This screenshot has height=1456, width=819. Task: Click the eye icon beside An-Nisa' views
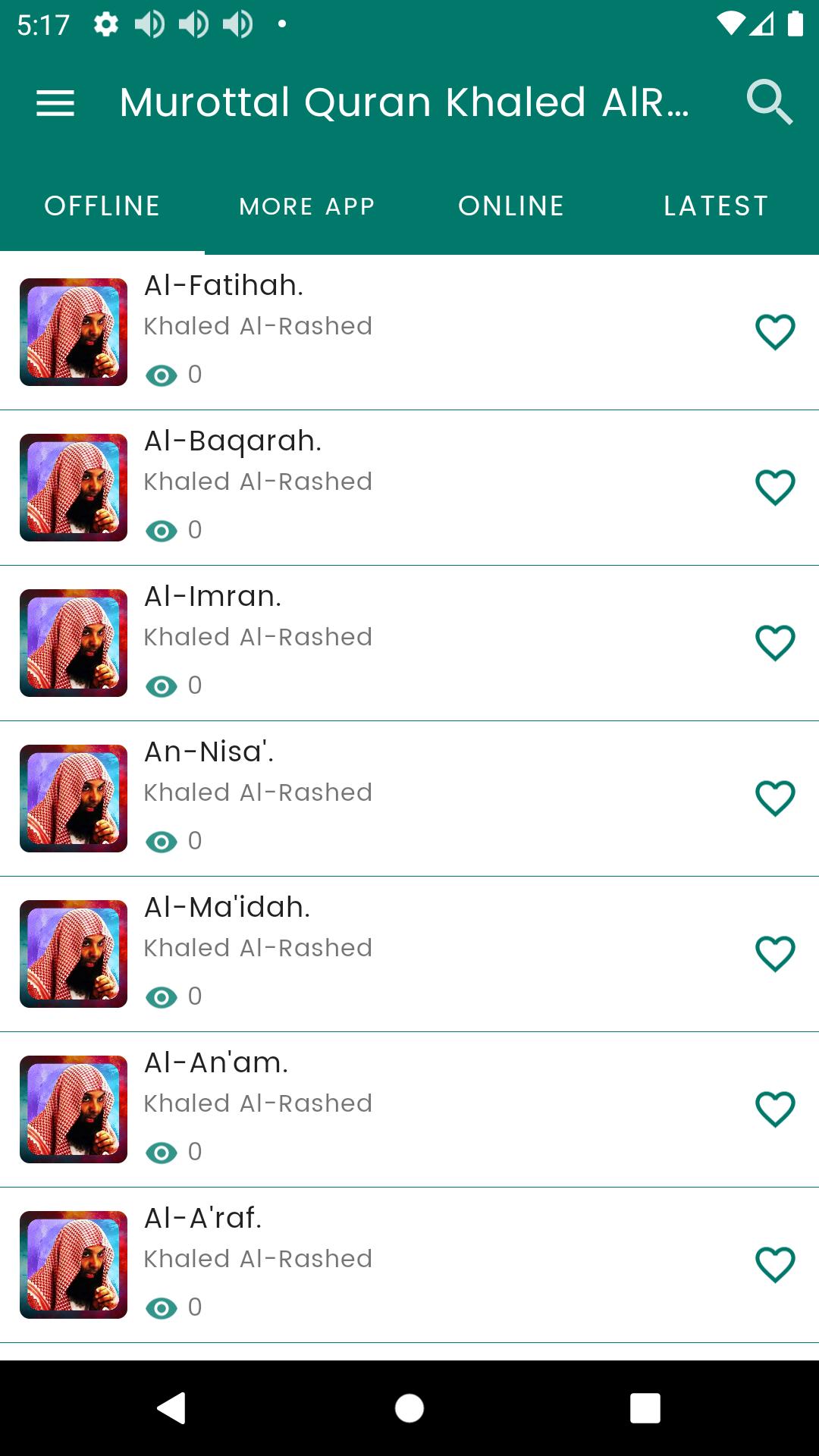(162, 840)
